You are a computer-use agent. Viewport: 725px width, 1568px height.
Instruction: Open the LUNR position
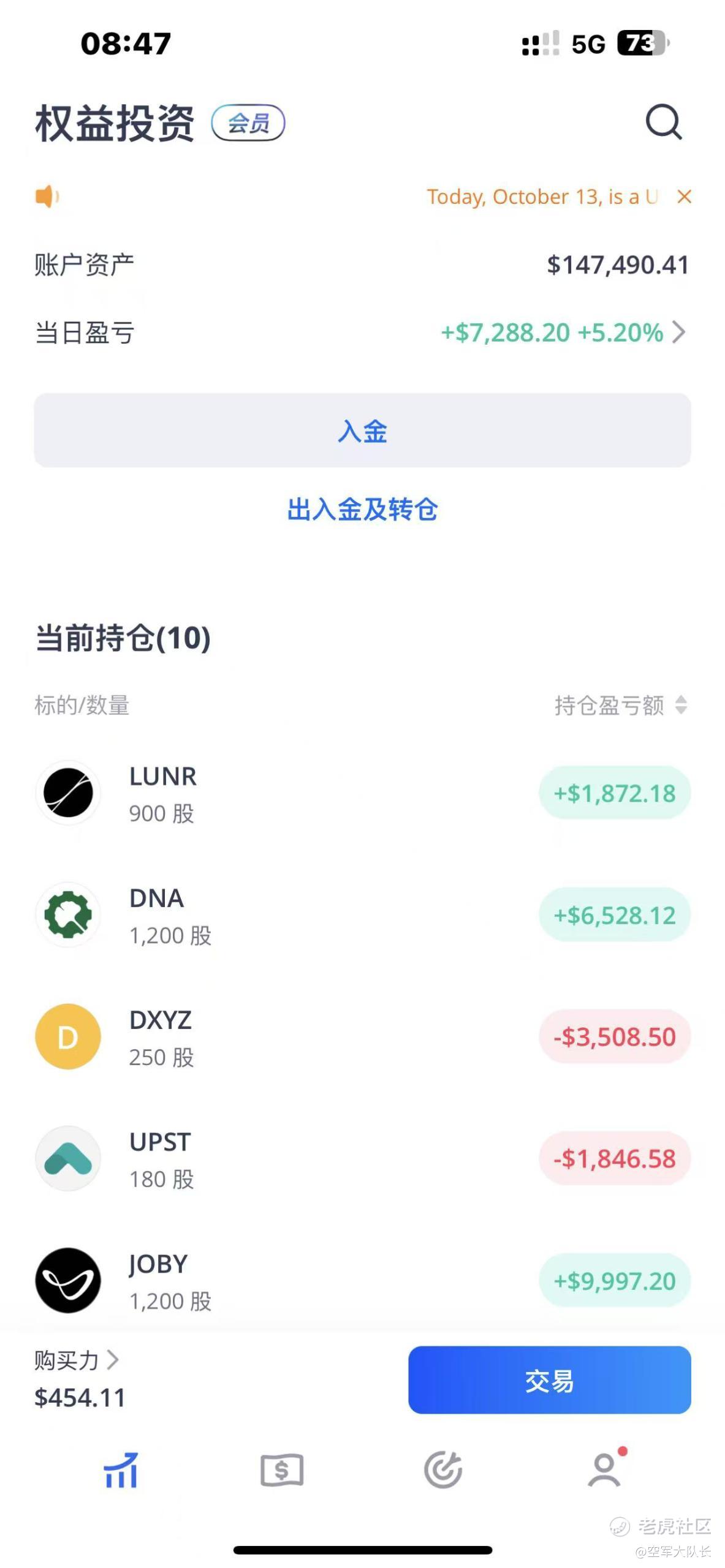tap(362, 793)
